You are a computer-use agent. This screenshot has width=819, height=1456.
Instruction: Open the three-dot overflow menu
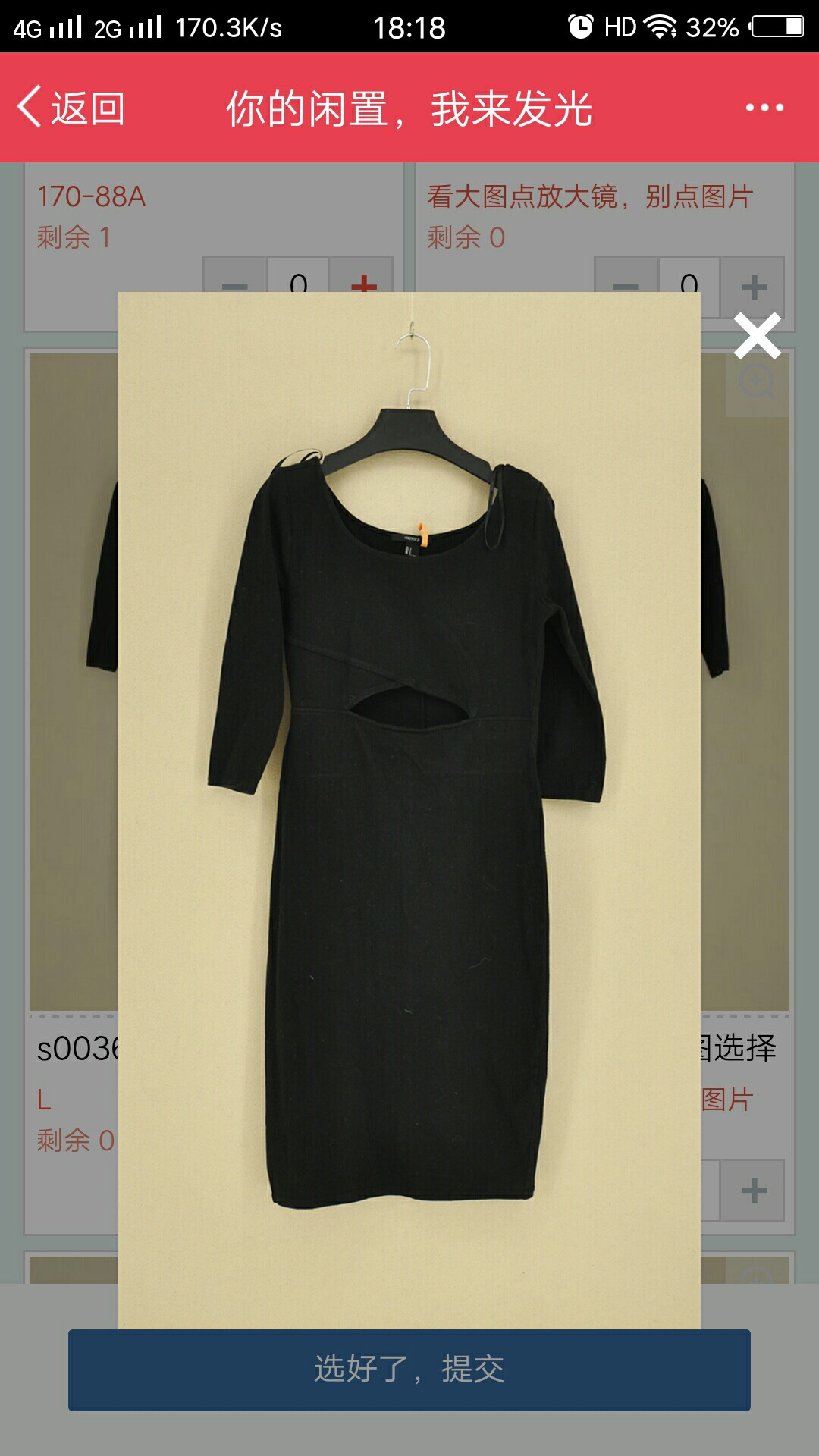[x=764, y=108]
